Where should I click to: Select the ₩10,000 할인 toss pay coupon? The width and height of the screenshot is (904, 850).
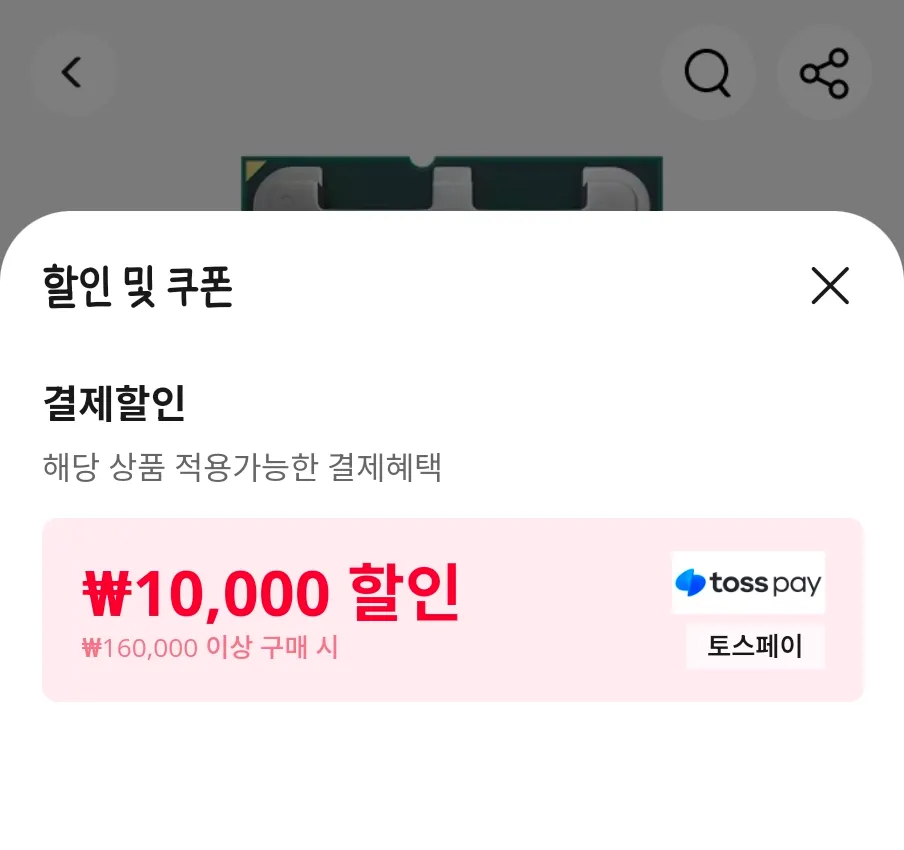tap(452, 610)
